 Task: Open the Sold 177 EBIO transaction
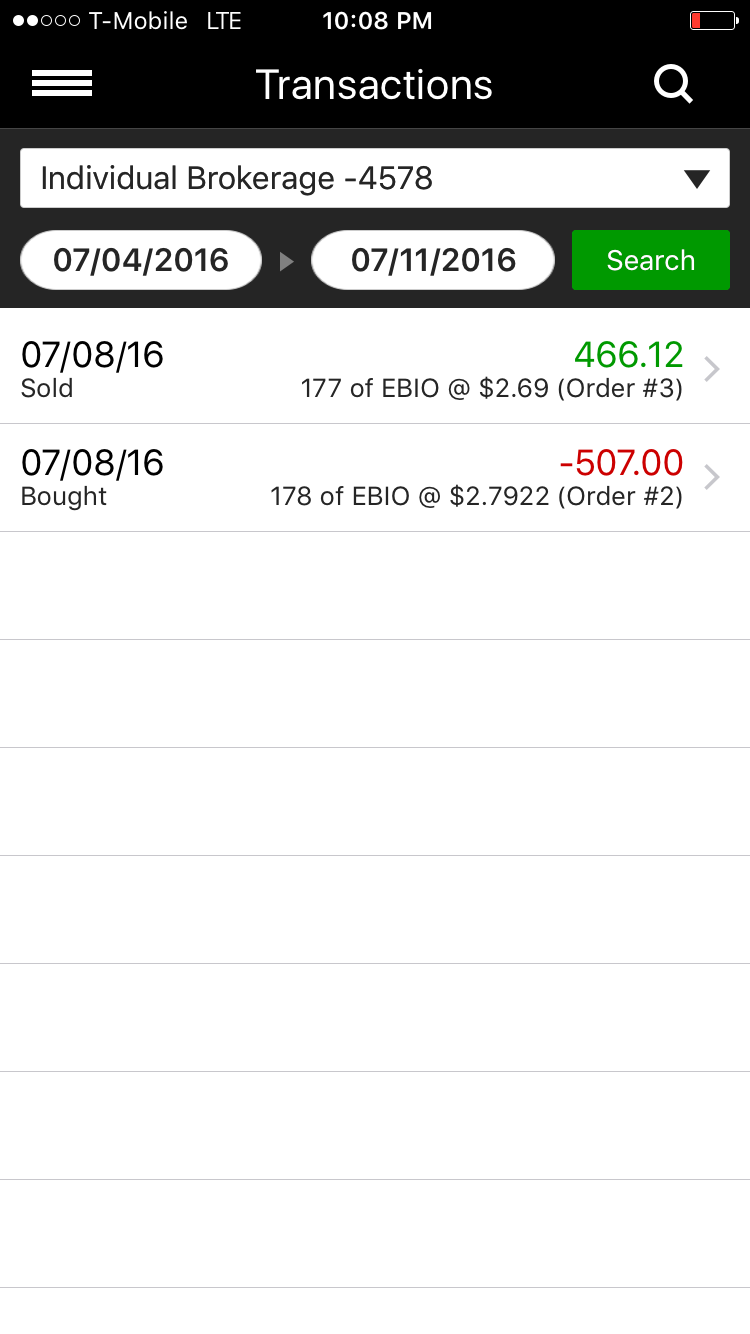point(375,369)
